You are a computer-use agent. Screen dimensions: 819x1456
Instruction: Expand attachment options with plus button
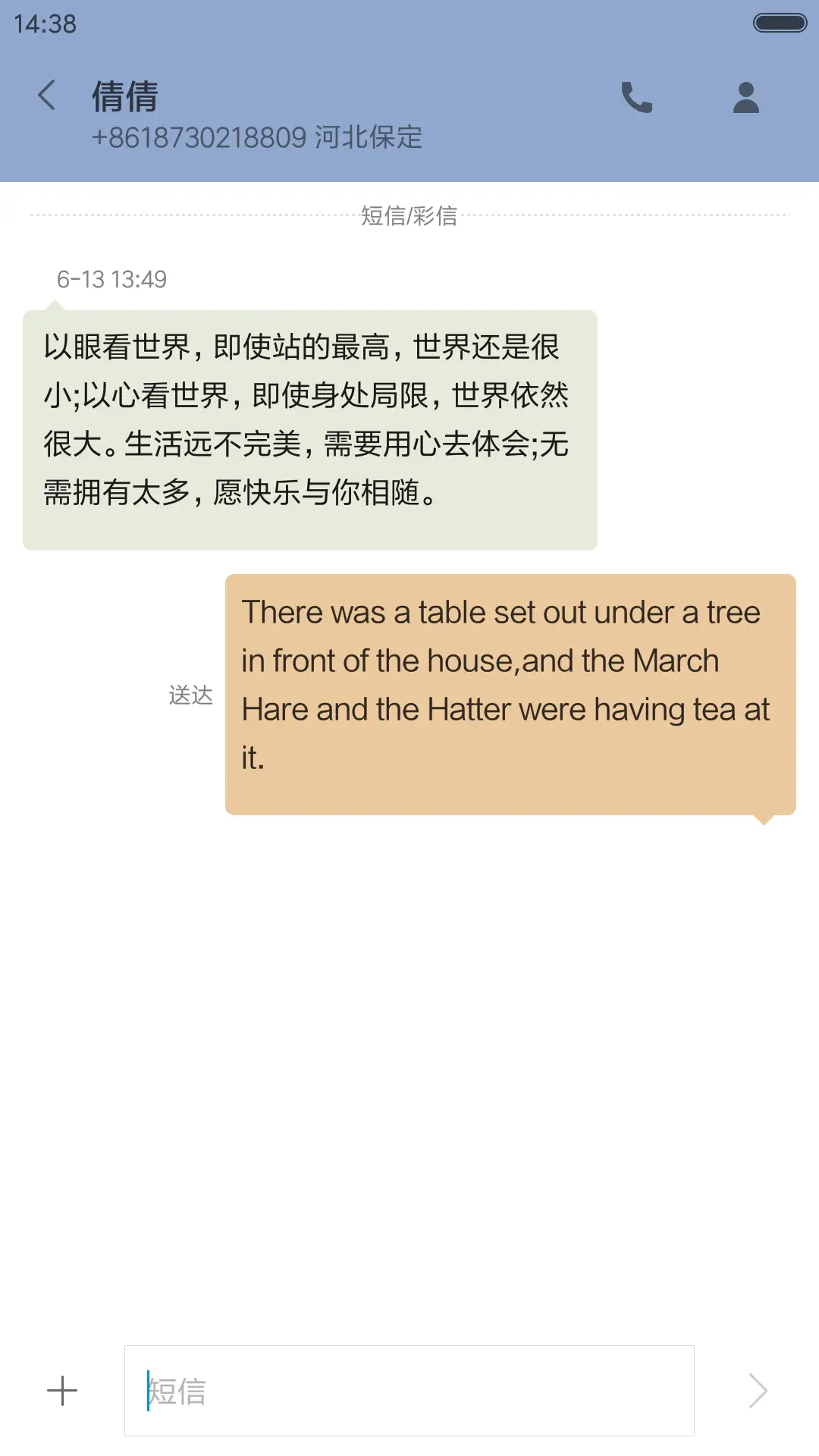[x=61, y=1390]
